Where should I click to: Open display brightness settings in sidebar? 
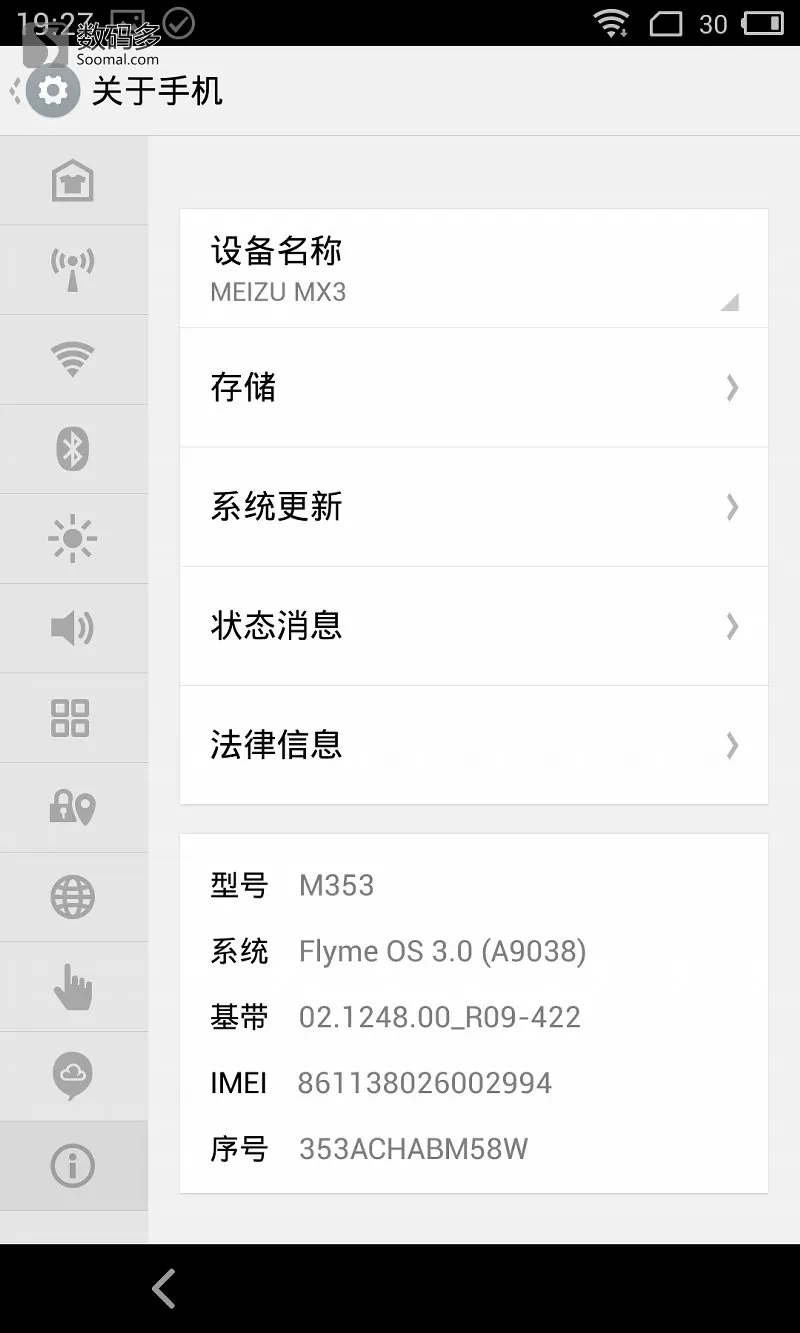click(73, 539)
